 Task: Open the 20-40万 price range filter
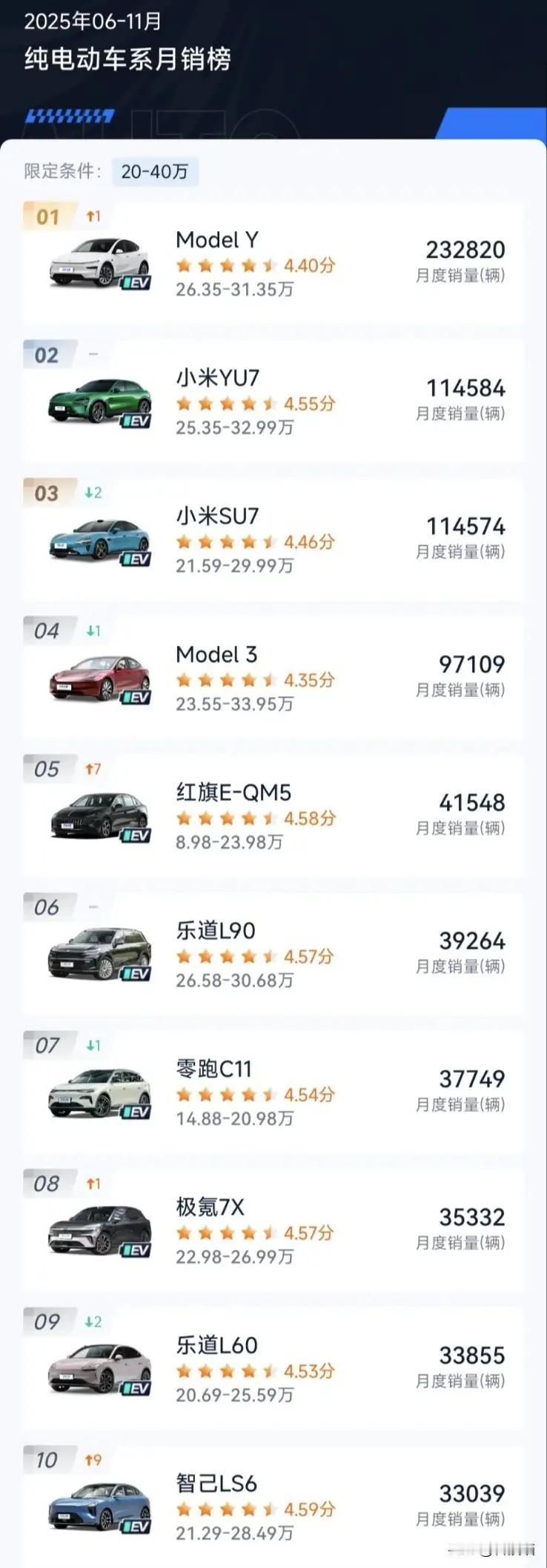(156, 171)
